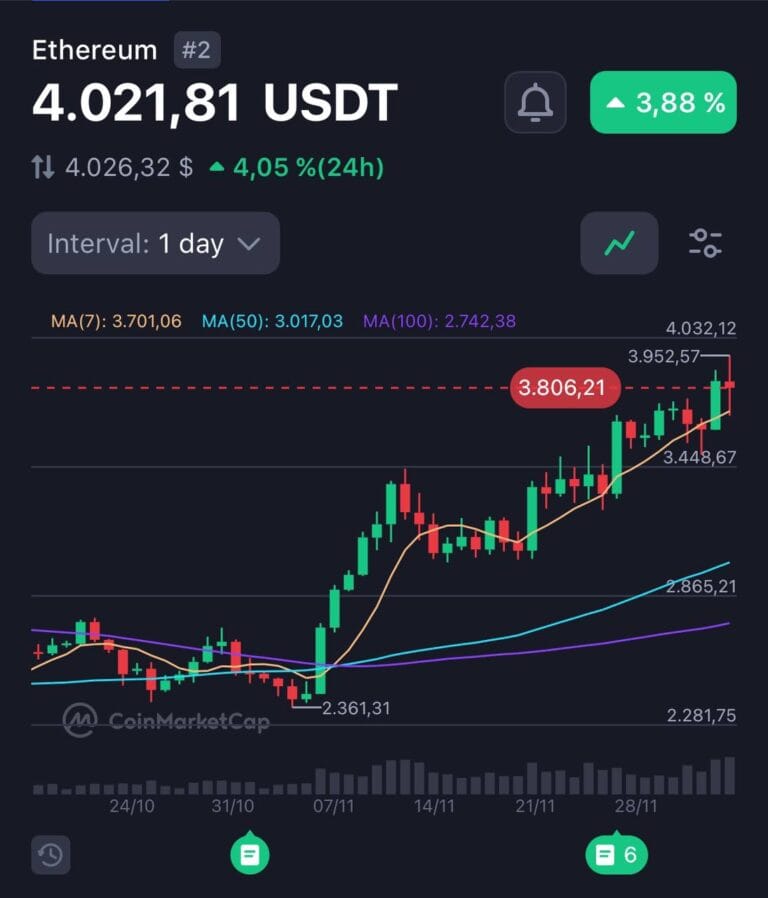Image resolution: width=768 pixels, height=898 pixels.
Task: Set a price alert with the bell
Action: tap(536, 102)
